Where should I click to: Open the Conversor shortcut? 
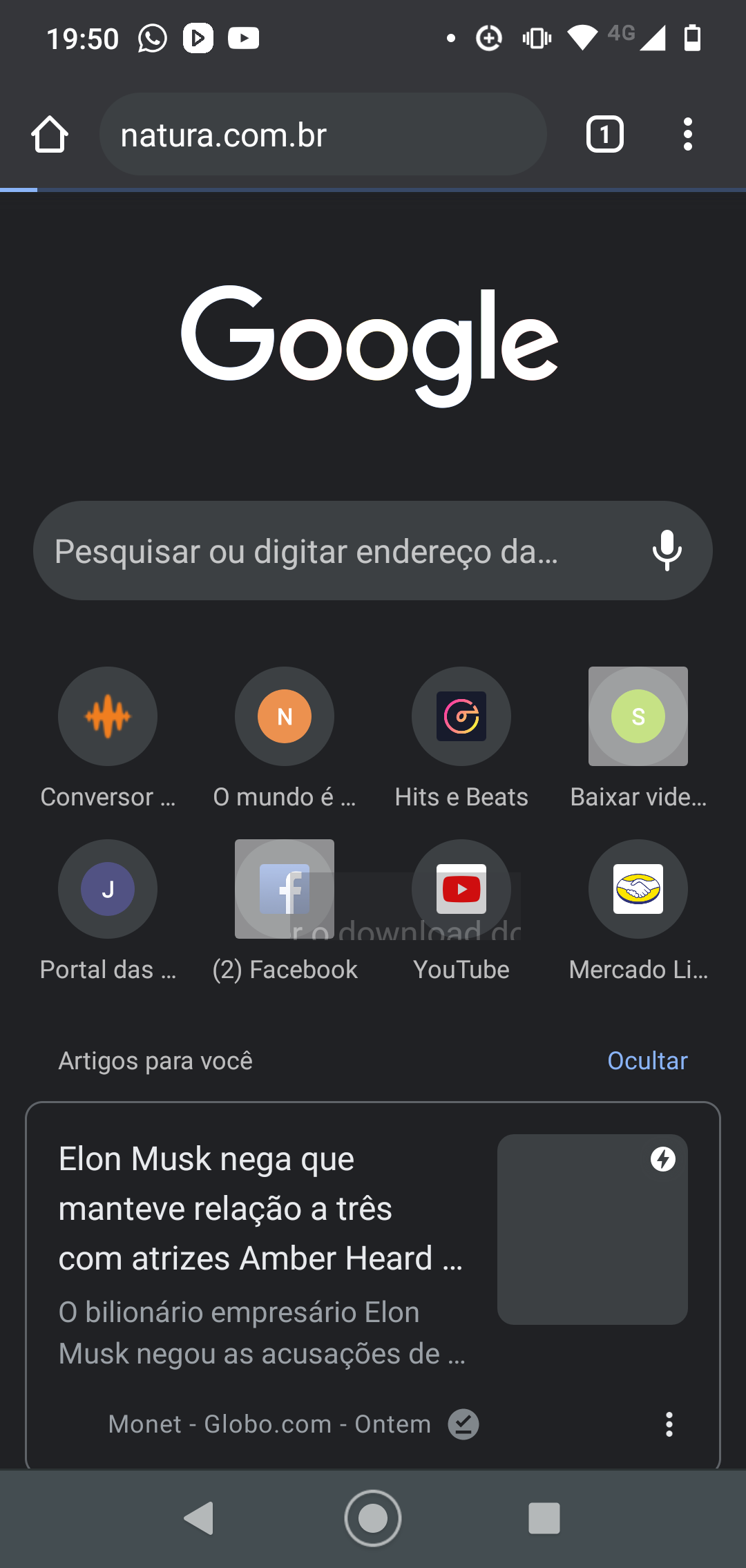point(108,716)
